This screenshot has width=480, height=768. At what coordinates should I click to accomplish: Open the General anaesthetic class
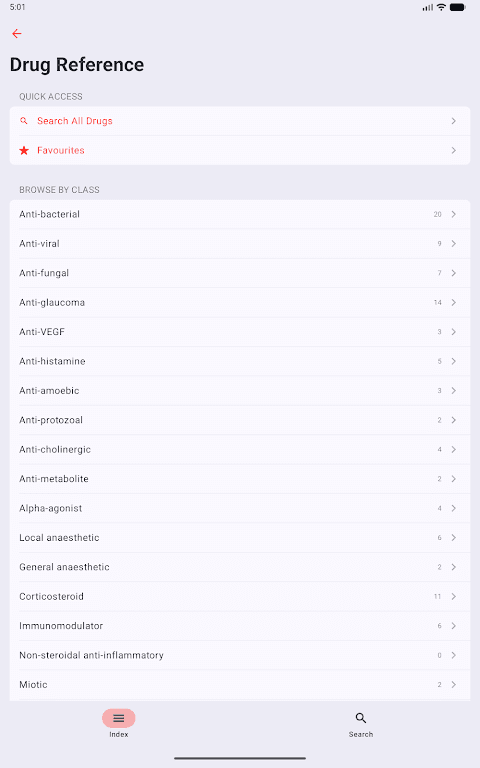pos(240,567)
